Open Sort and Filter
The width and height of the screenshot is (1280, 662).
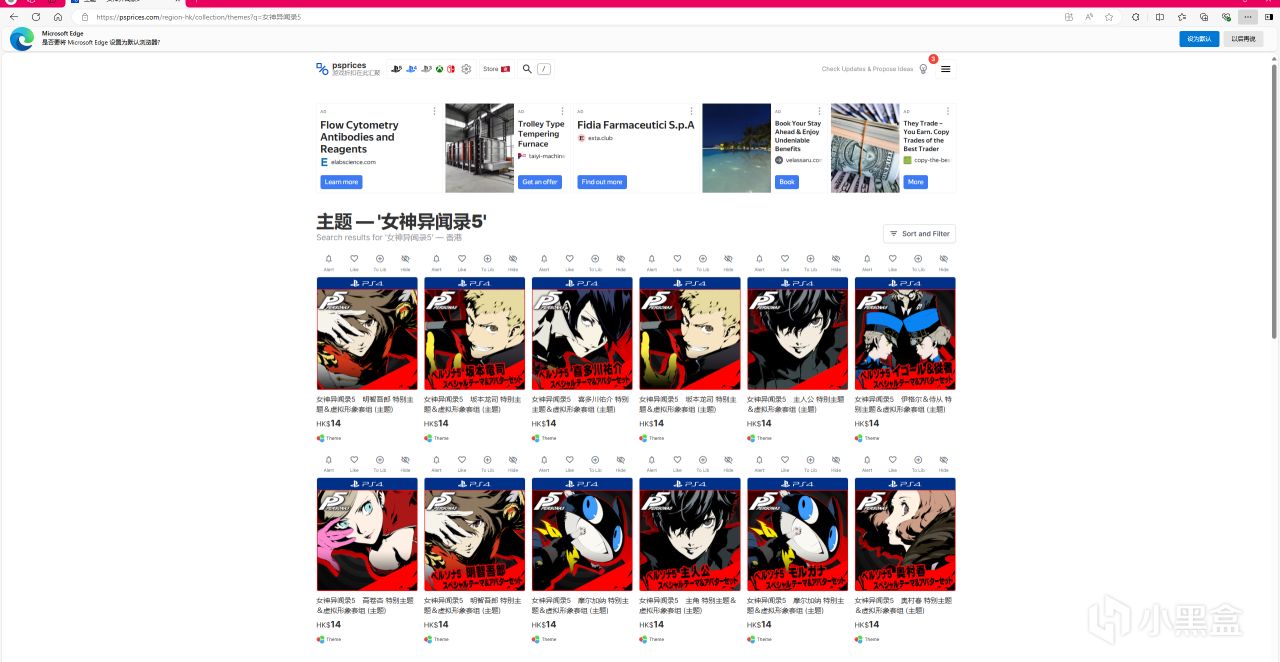point(919,233)
